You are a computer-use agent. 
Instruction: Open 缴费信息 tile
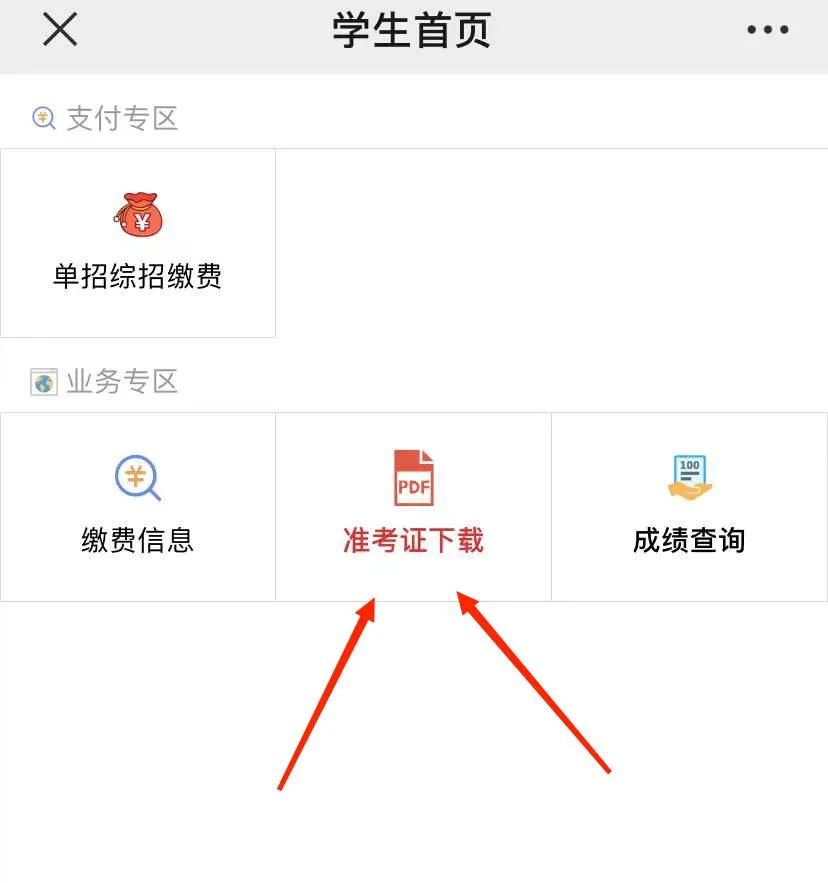pyautogui.click(x=138, y=507)
